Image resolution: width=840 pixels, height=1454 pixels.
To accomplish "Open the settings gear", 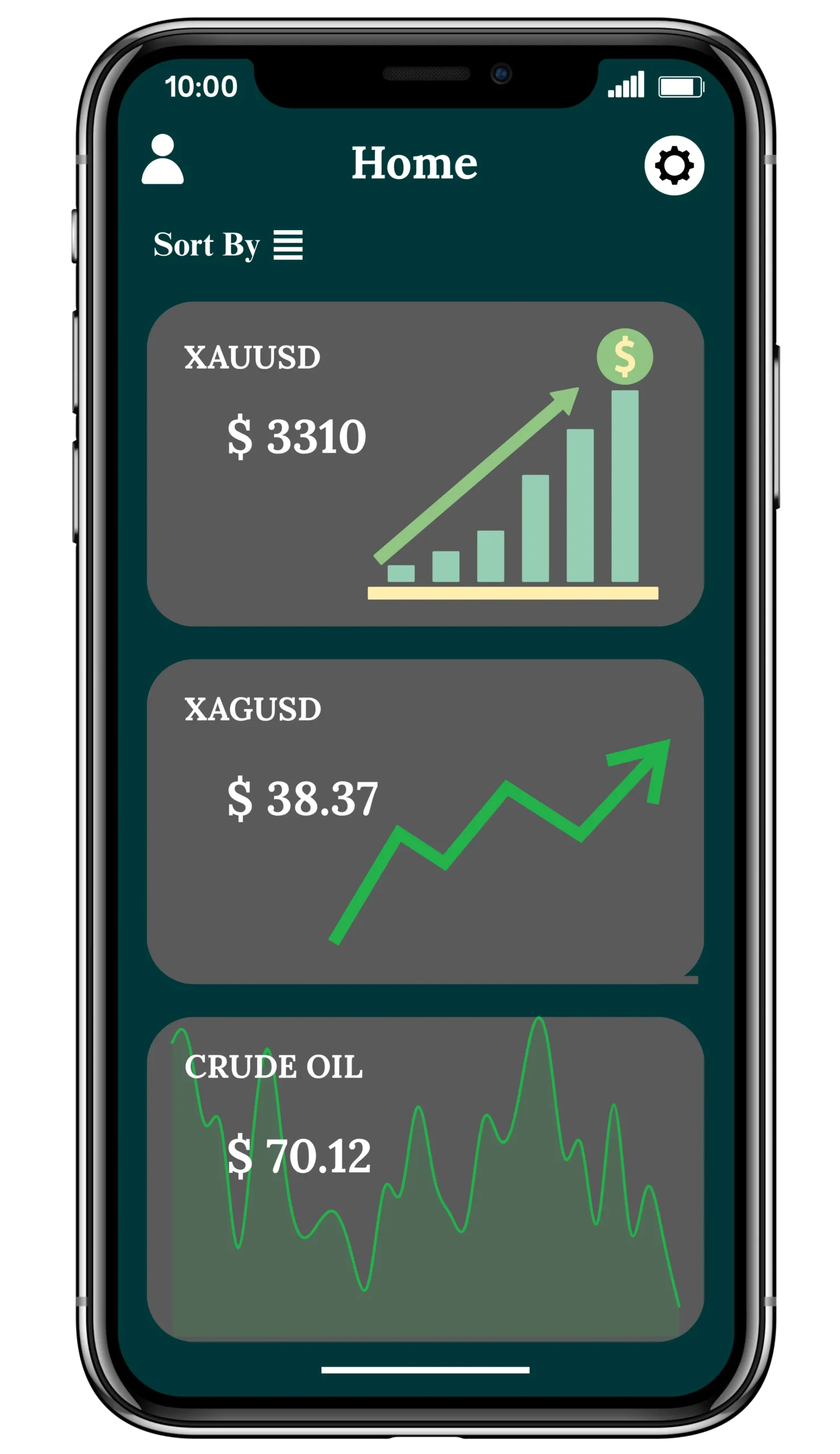I will 674,165.
